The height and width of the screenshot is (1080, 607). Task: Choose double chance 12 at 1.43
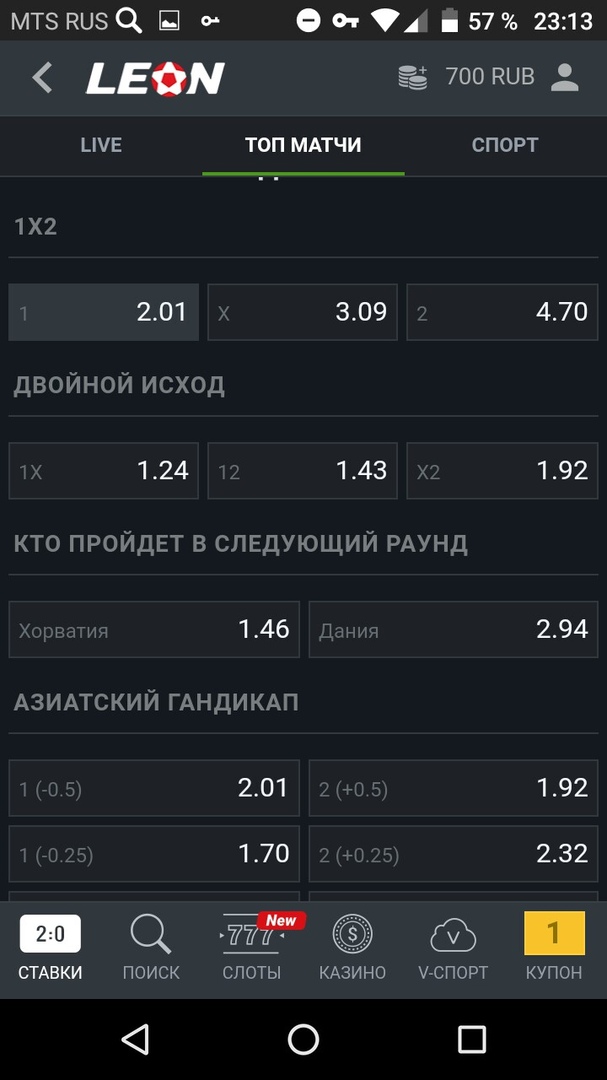(x=302, y=470)
